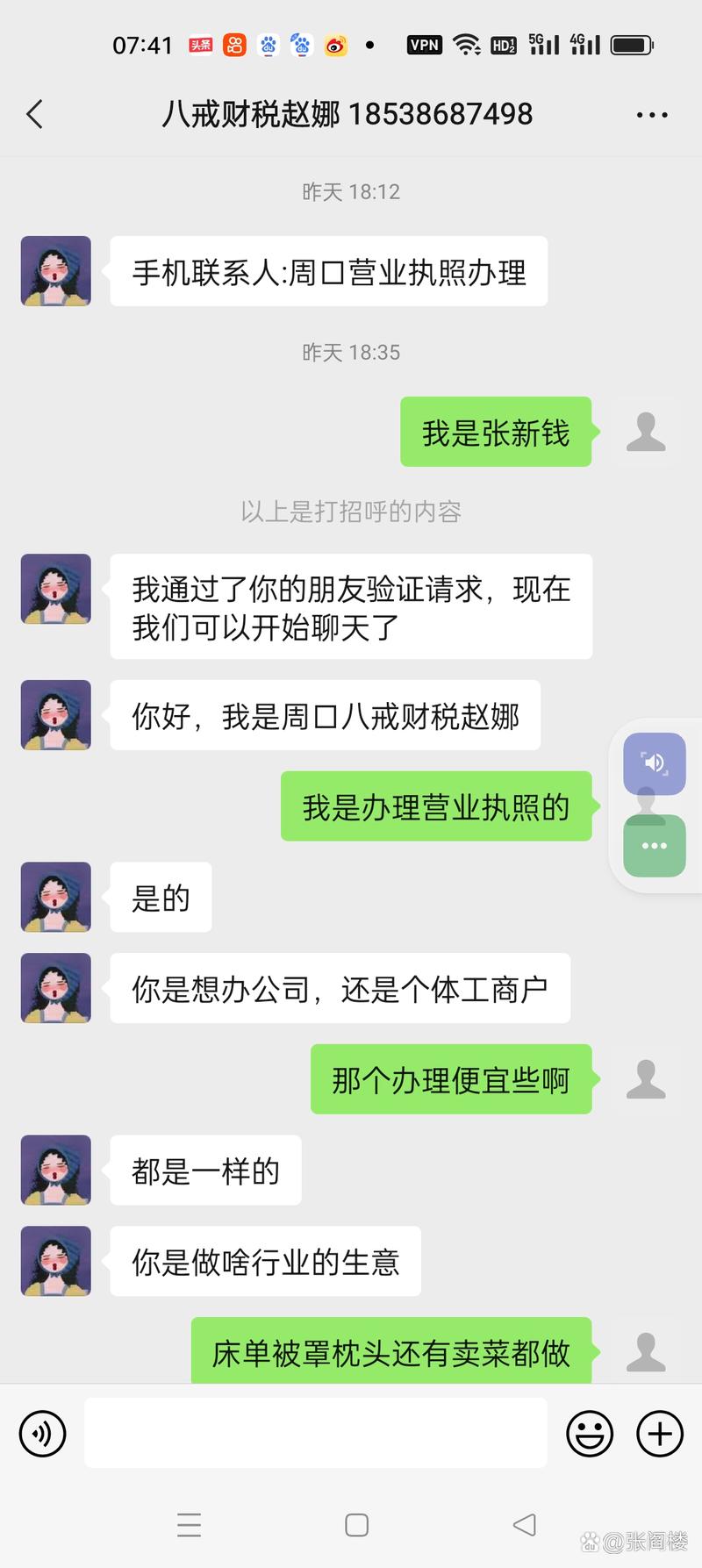Tap the Wi-Fi indicator in the status bar
The height and width of the screenshot is (1568, 702).
pos(464,42)
